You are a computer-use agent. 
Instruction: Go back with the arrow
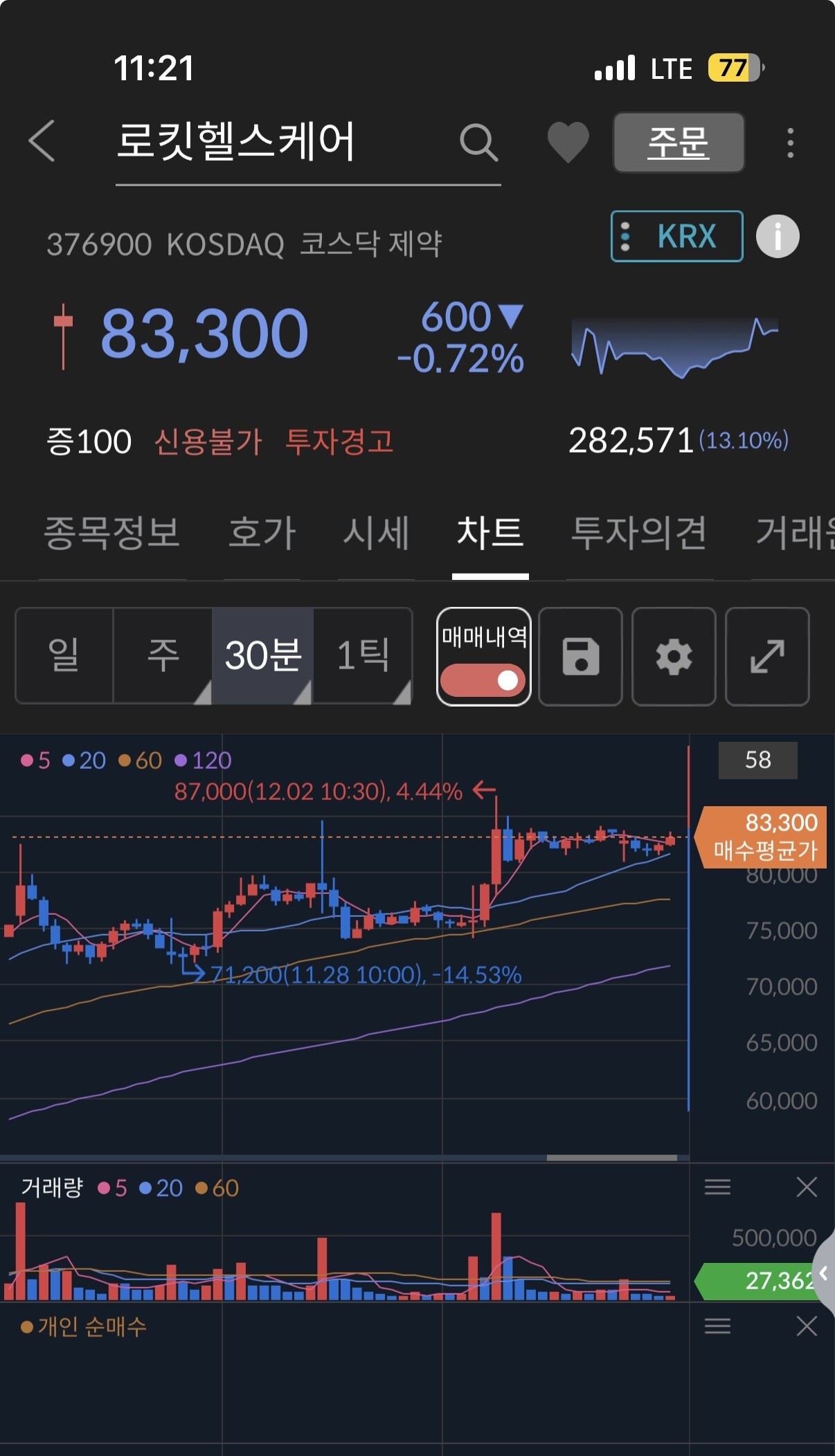click(x=42, y=141)
